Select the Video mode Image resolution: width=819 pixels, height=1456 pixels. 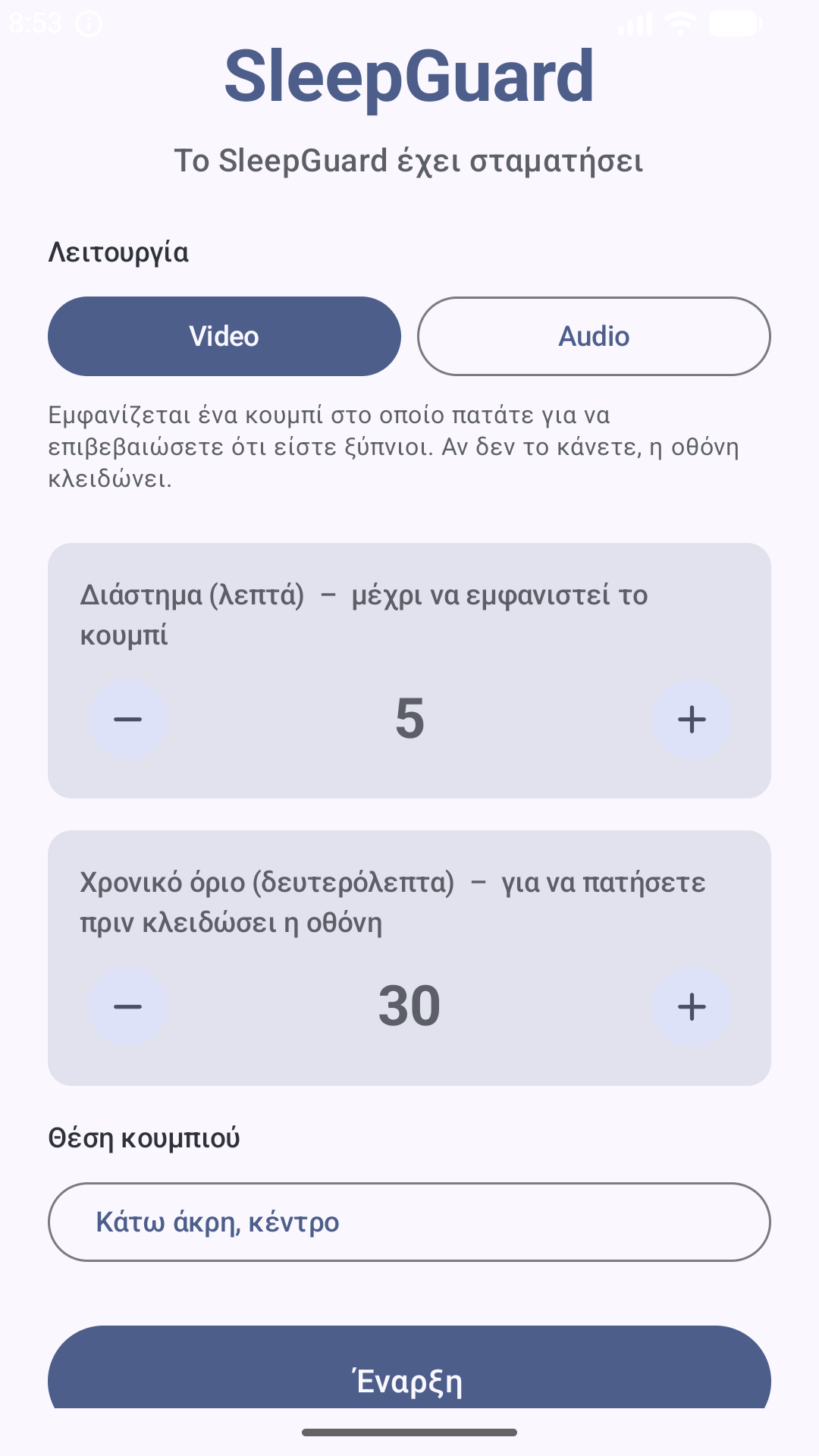click(224, 336)
